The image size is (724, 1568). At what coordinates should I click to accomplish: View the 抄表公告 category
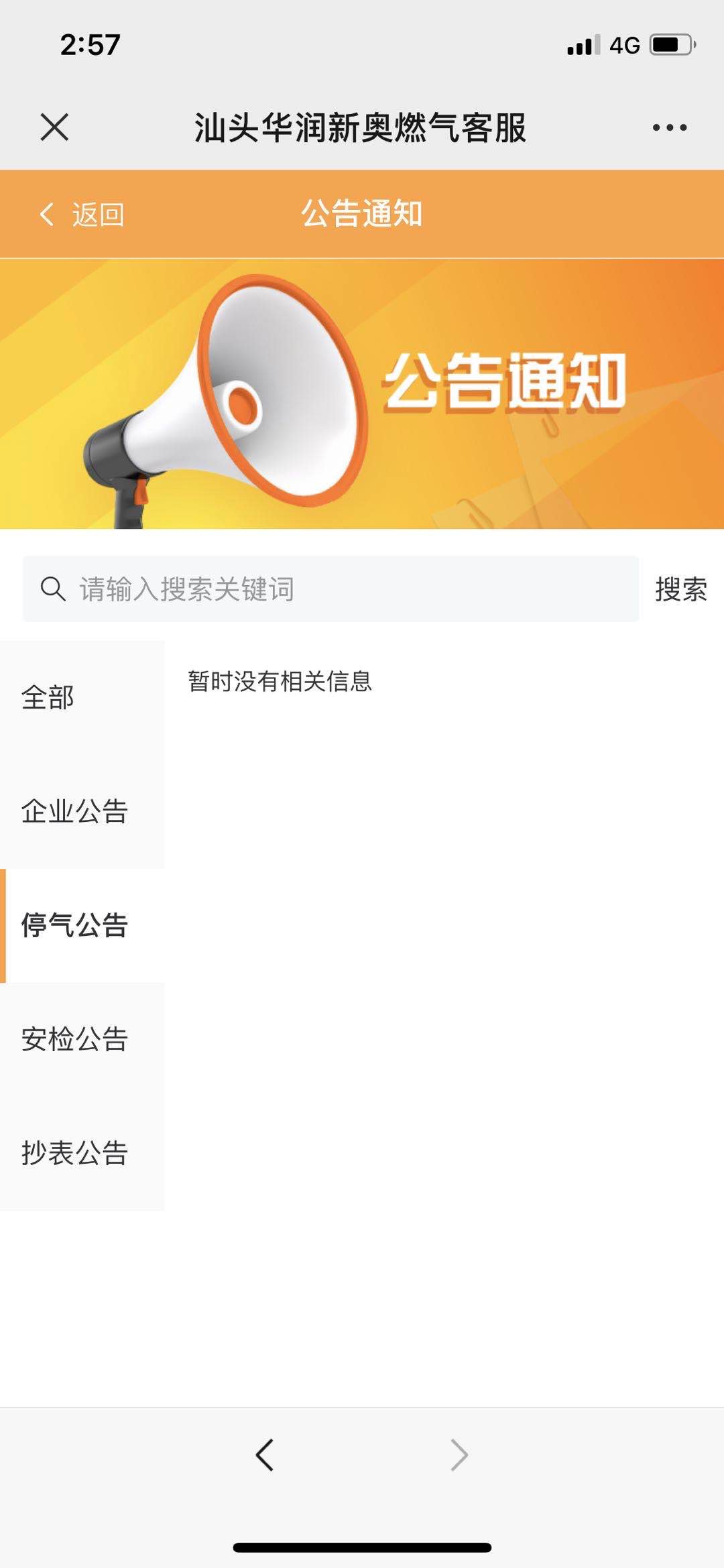(82, 1153)
